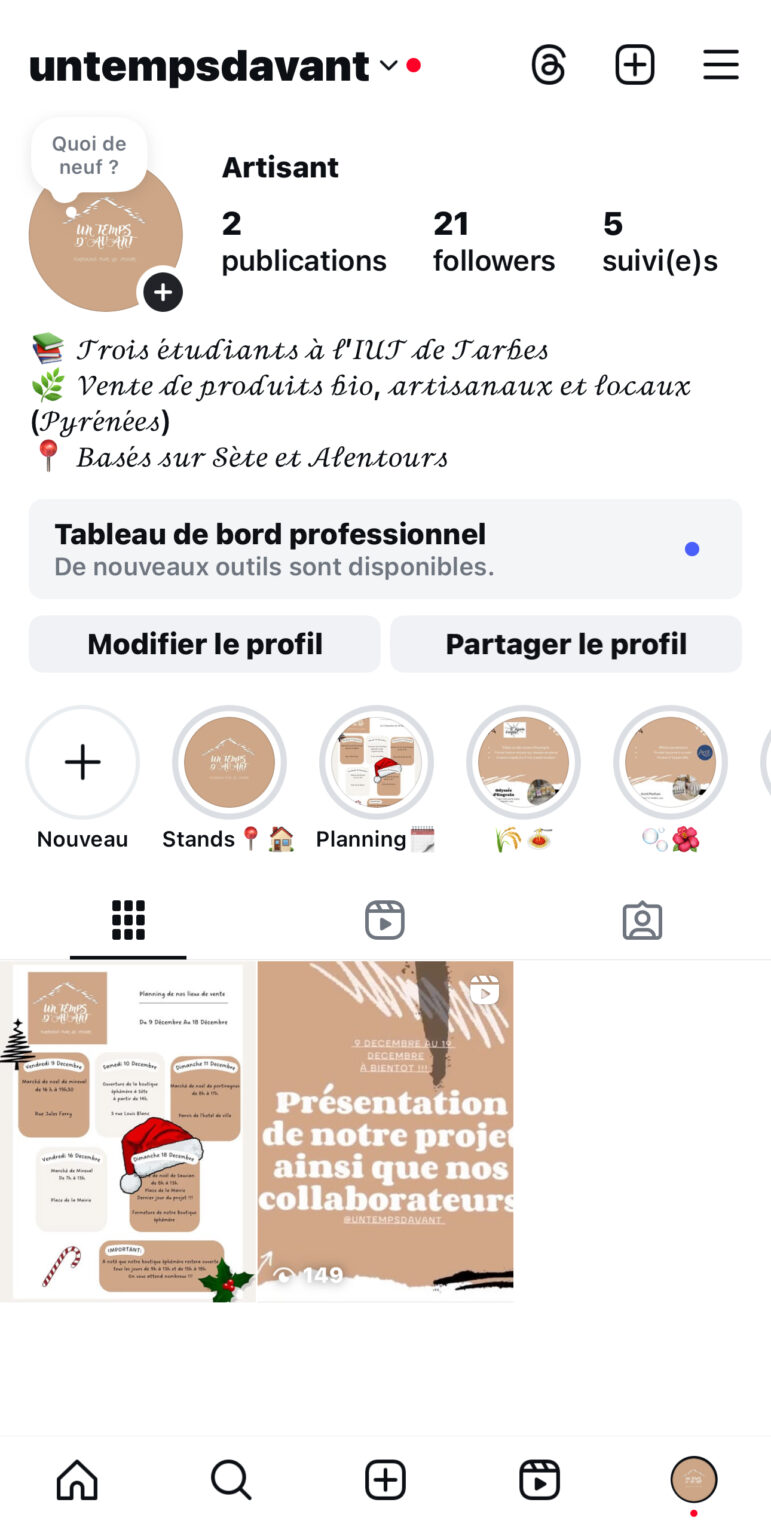Go to the Home feed

pos(77,1480)
